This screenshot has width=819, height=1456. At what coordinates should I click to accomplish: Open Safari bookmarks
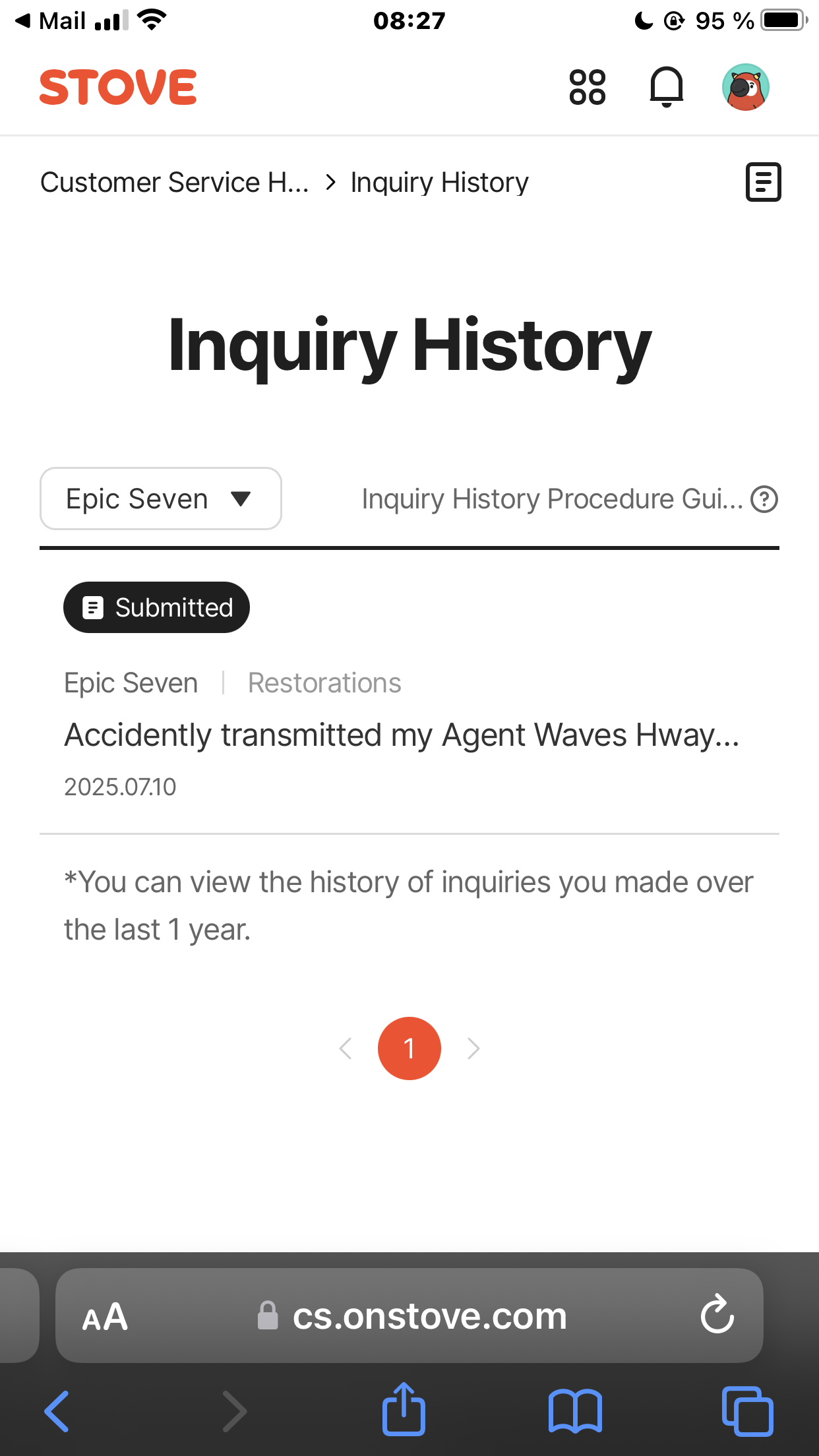(575, 1411)
